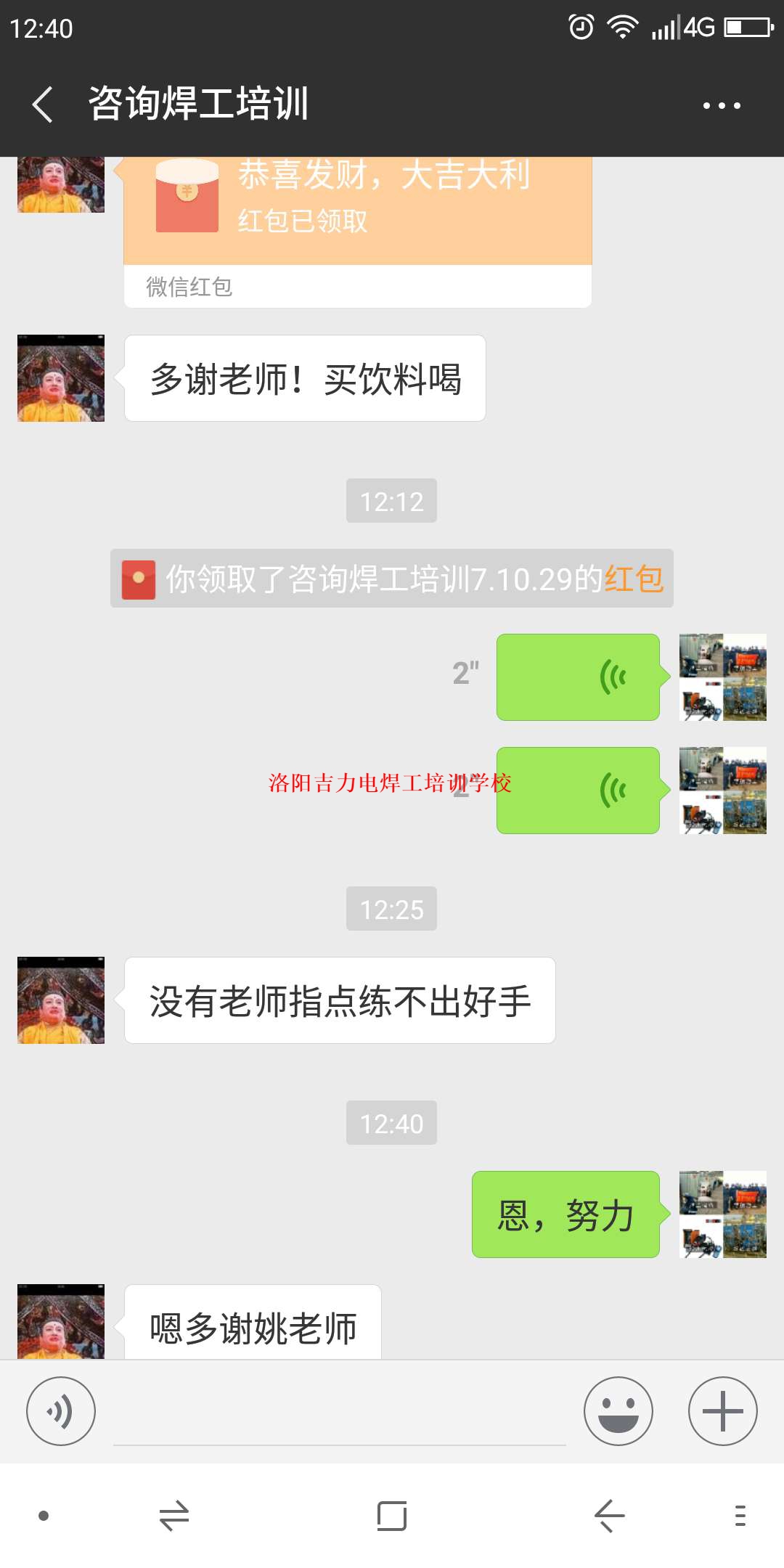Tap the orange 红包 link in the notice

634,579
